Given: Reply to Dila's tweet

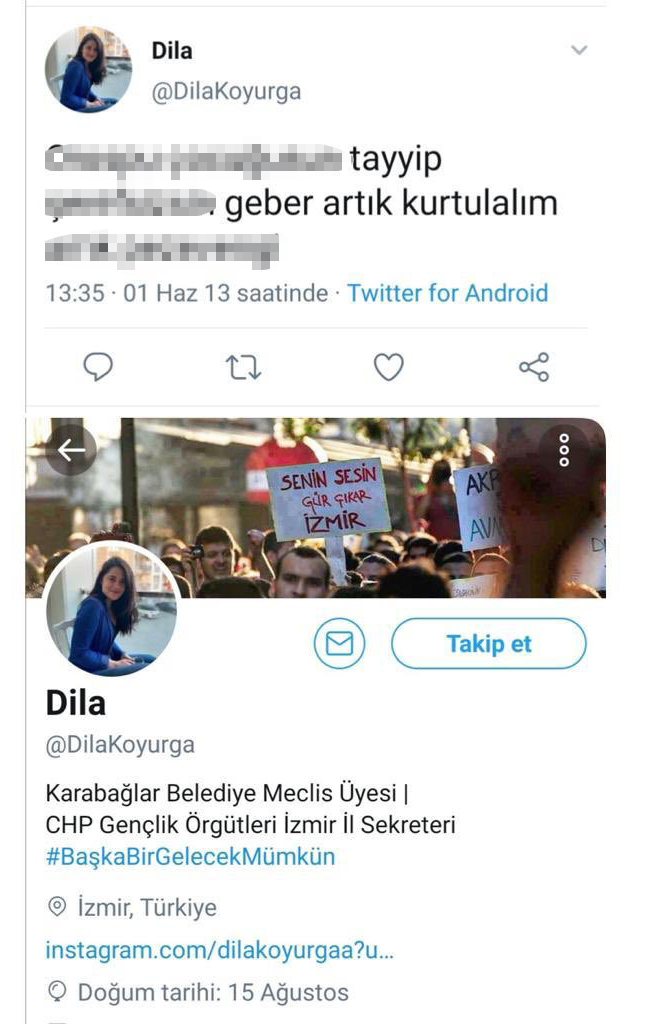Looking at the screenshot, I should [x=97, y=368].
